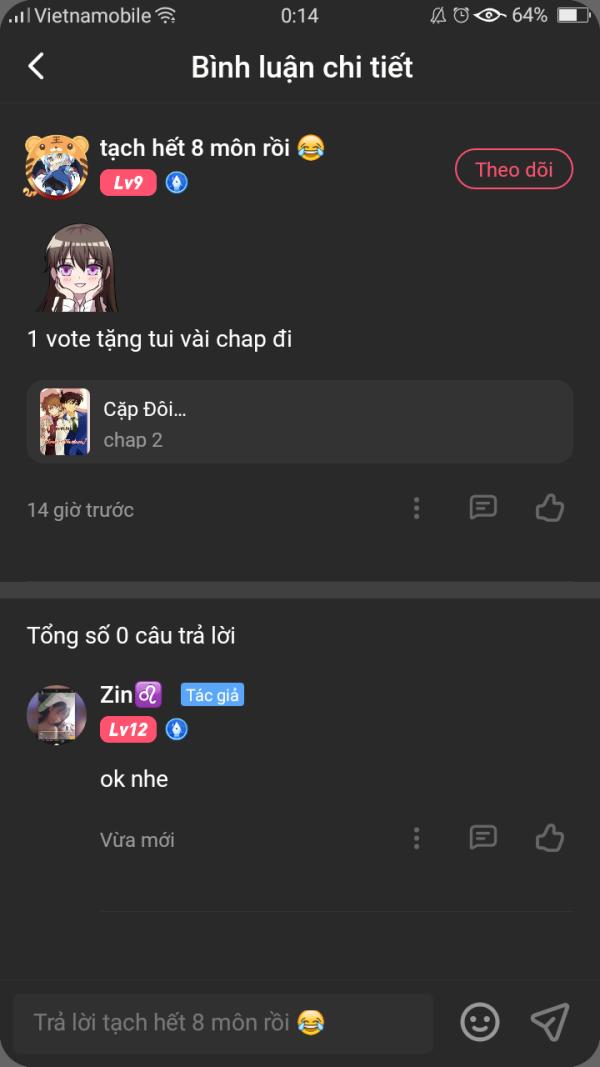
Task: Open the tiger avatar profile of the commenter
Action: click(x=56, y=165)
